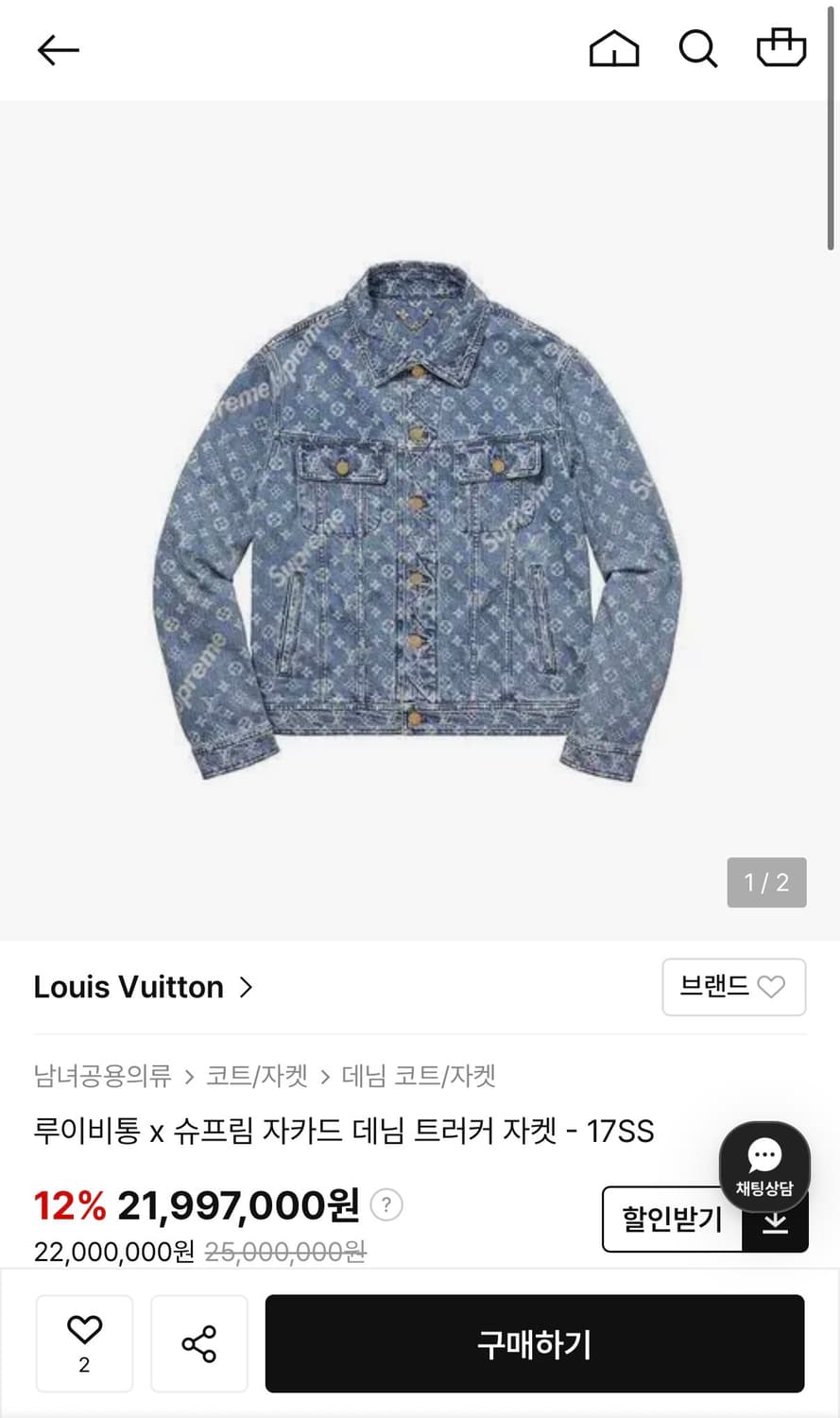Screen dimensions: 840x1418
Task: Open the shopping bag icon
Action: click(780, 50)
